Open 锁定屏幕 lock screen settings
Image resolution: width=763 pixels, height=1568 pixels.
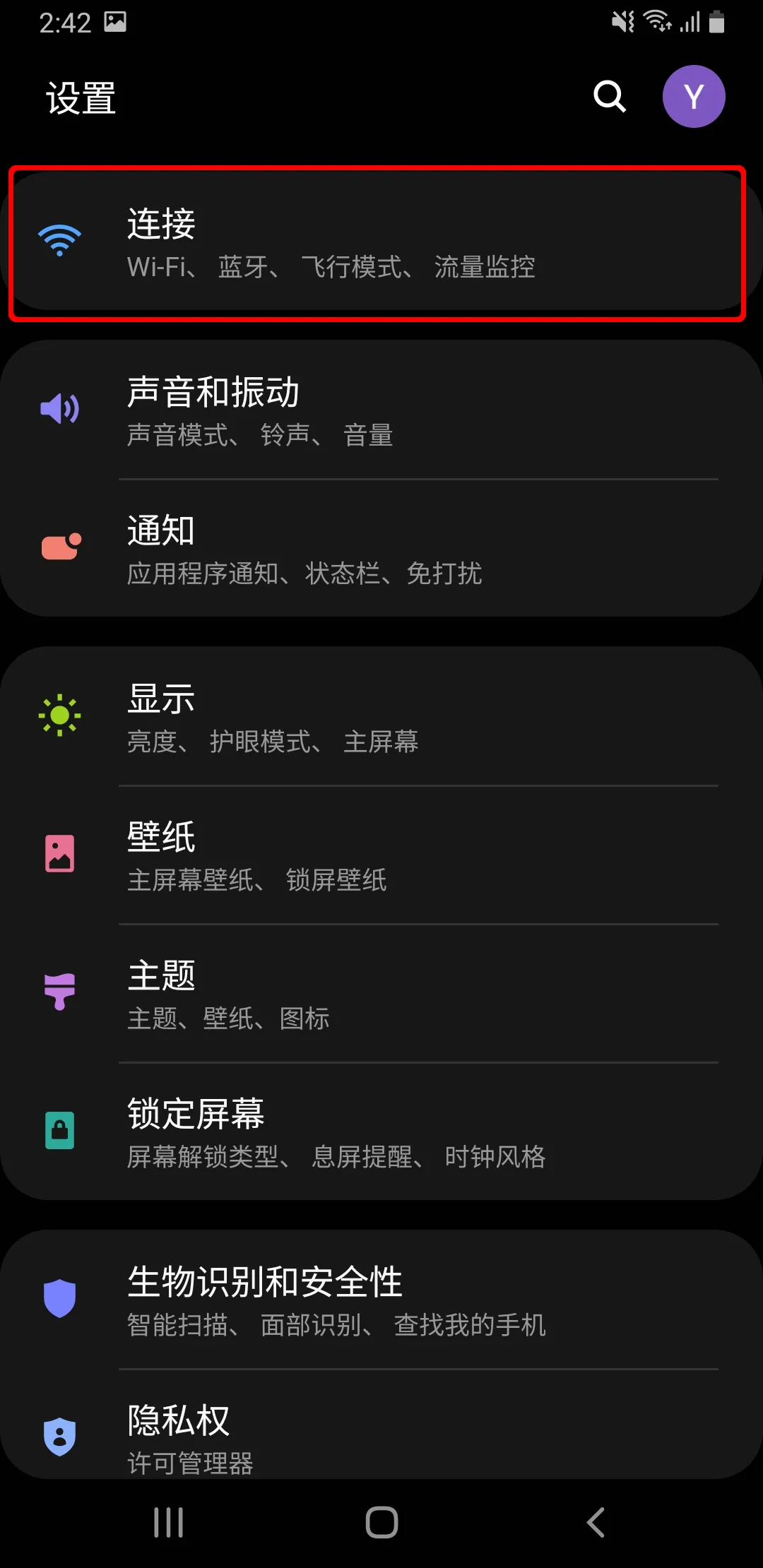[381, 1132]
